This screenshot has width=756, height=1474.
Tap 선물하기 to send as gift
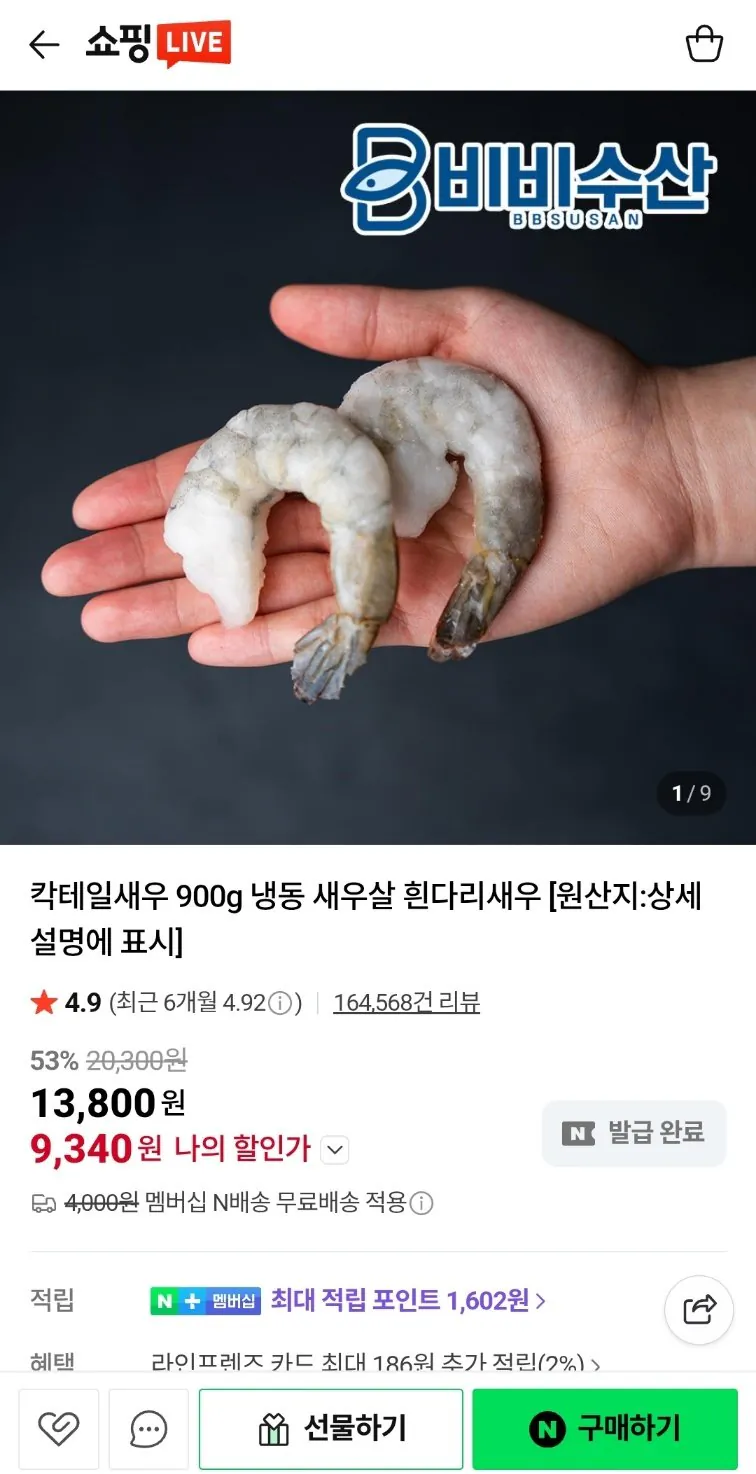(x=331, y=1429)
